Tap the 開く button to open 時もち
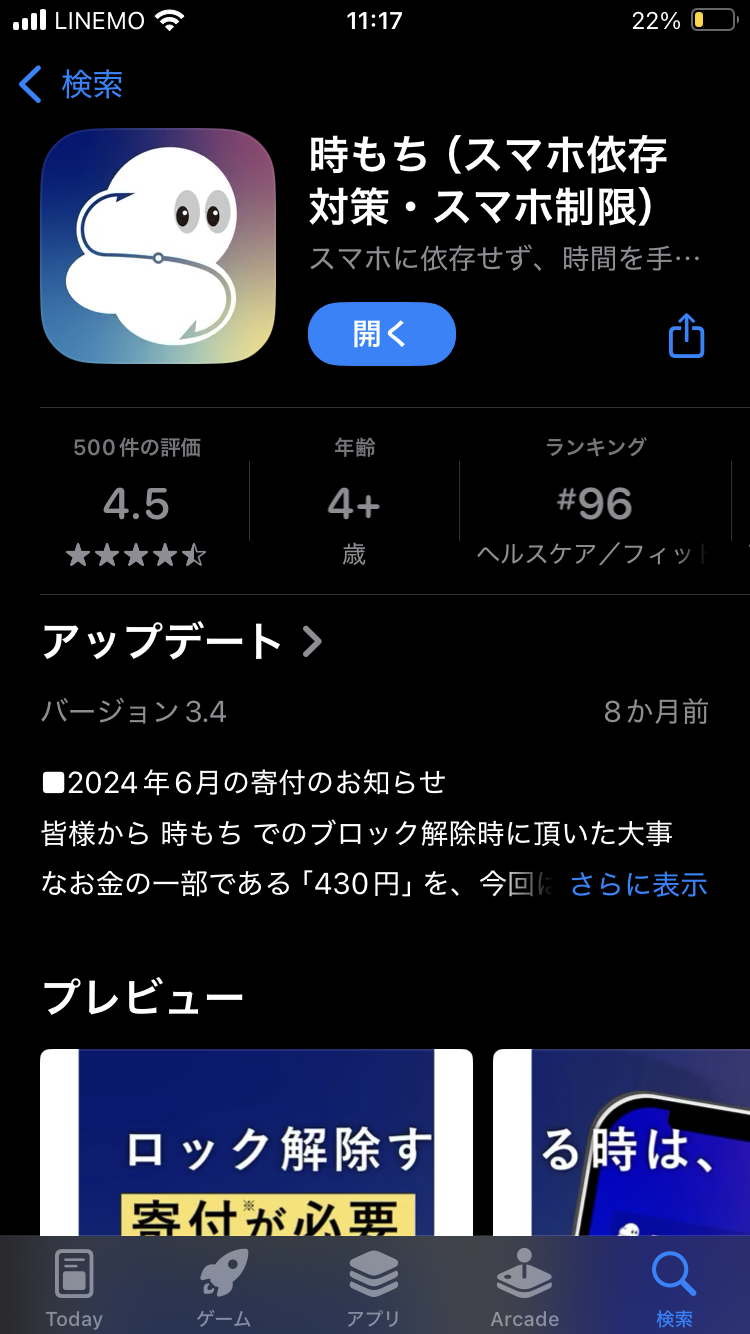Image resolution: width=750 pixels, height=1334 pixels. click(381, 334)
